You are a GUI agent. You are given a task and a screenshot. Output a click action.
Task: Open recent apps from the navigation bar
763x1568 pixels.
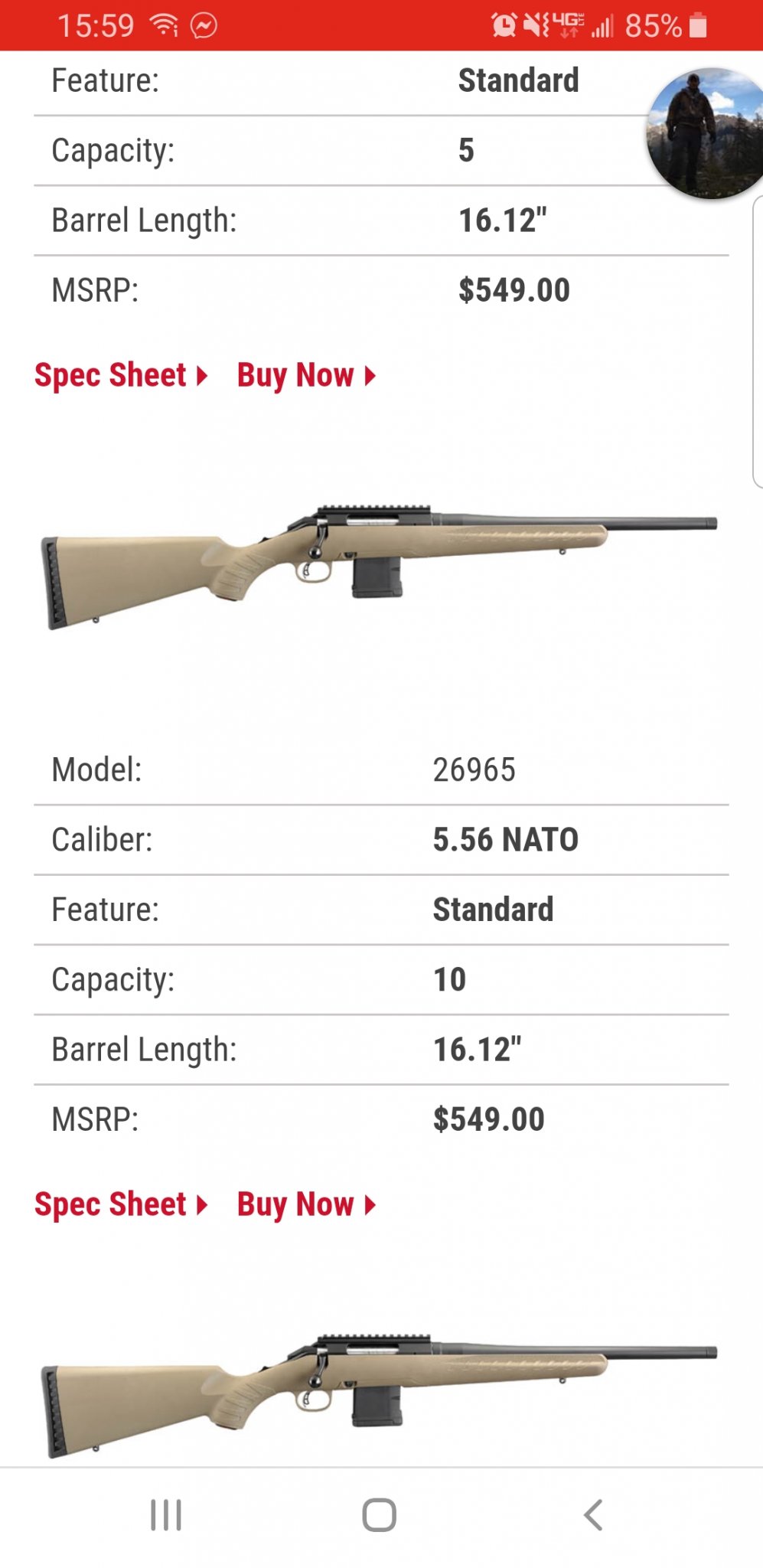pos(166,1514)
